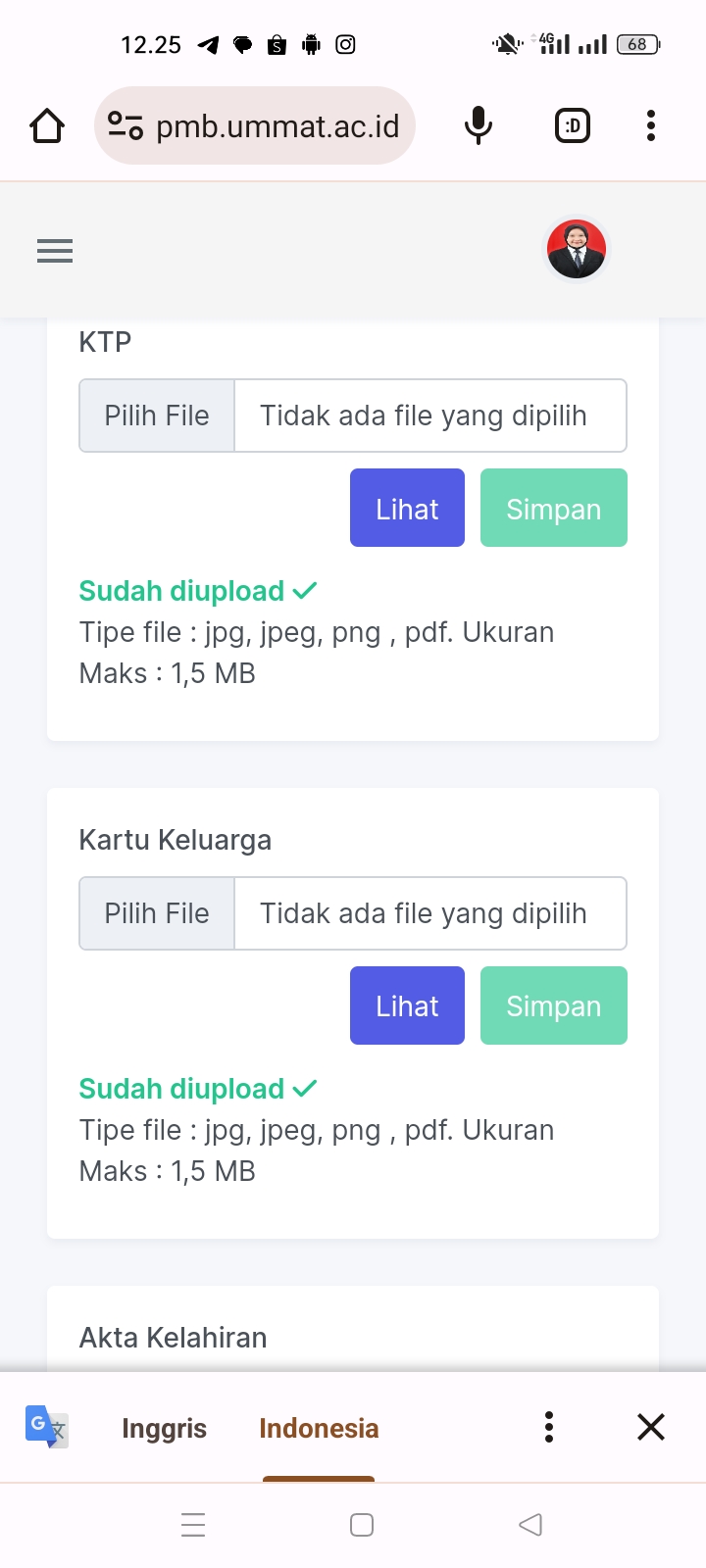This screenshot has height=1568, width=706.
Task: Open the browser tab switcher
Action: pyautogui.click(x=573, y=126)
